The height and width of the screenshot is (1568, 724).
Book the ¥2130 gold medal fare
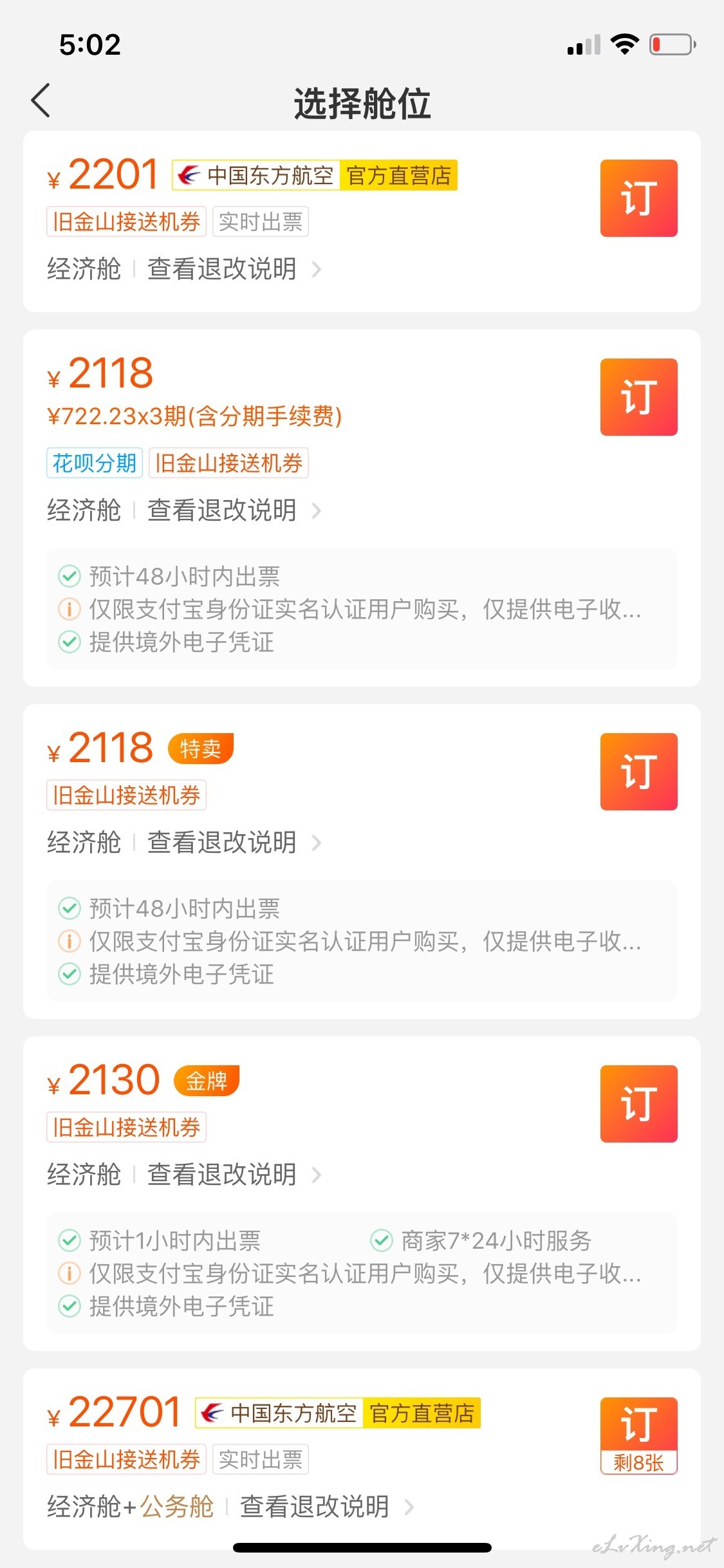(638, 1104)
